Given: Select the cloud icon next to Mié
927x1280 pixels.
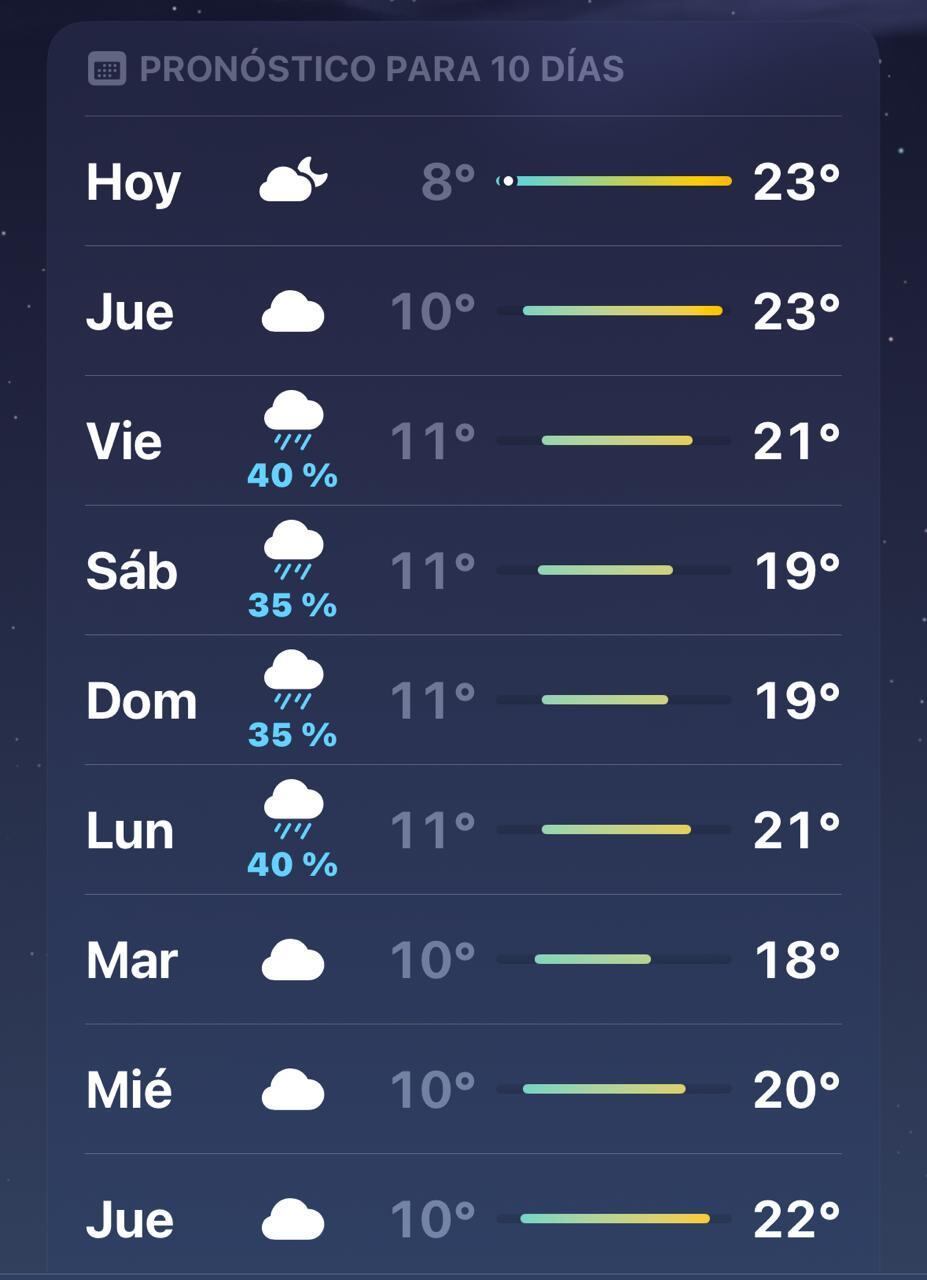Looking at the screenshot, I should (x=292, y=1088).
